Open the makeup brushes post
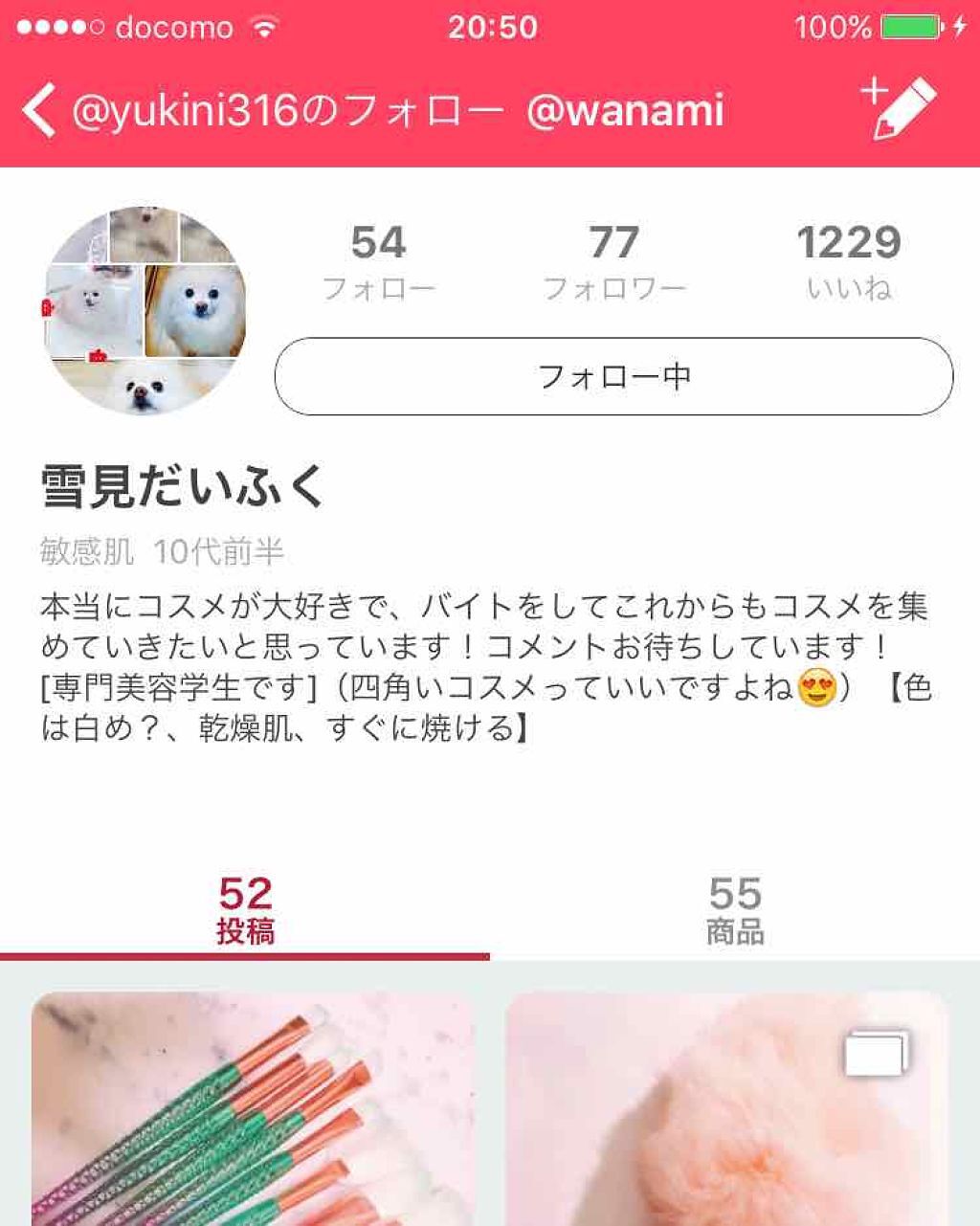The image size is (980, 1226). tap(253, 1108)
